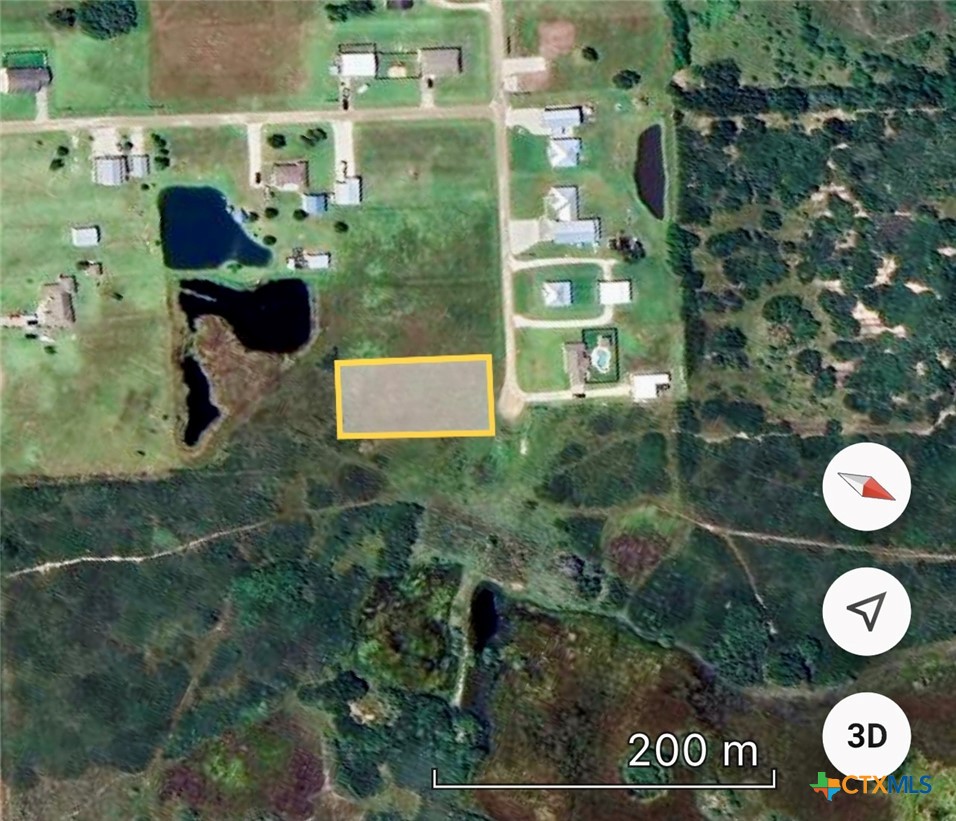Tap the compass to reset map orientation
This screenshot has width=956, height=821.
point(866,487)
